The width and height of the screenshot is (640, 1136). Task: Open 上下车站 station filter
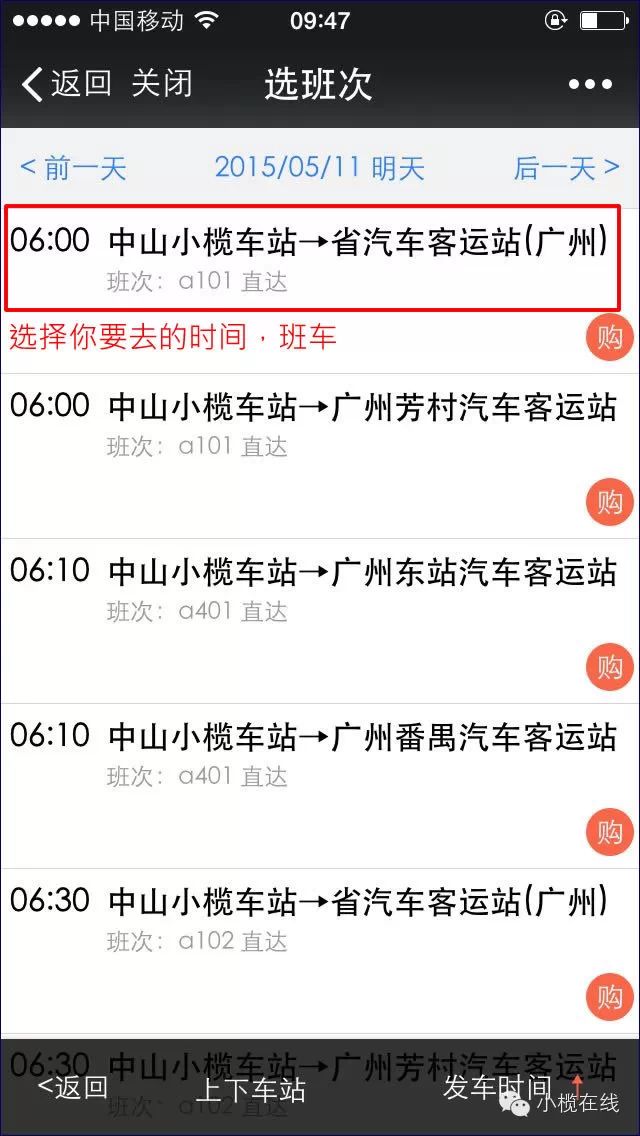point(251,1089)
